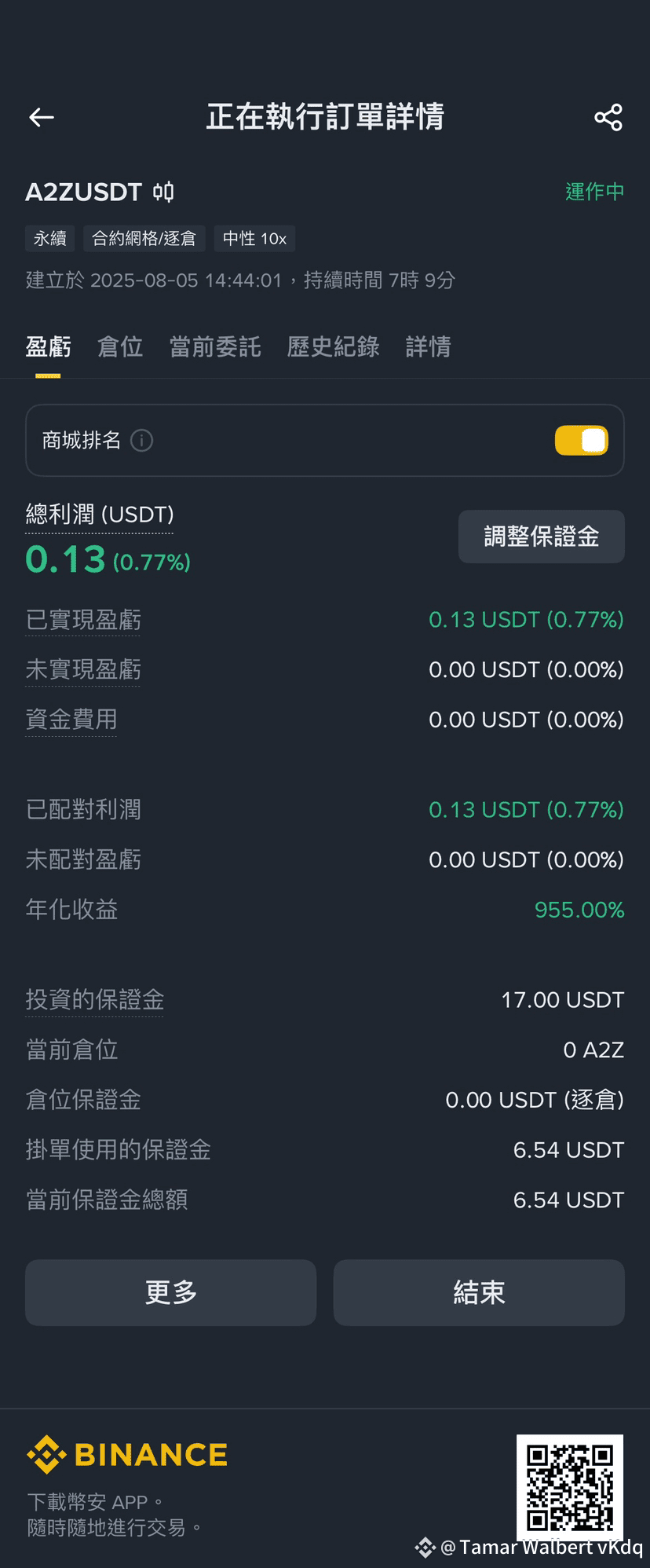View the 詳情 tab

(429, 346)
